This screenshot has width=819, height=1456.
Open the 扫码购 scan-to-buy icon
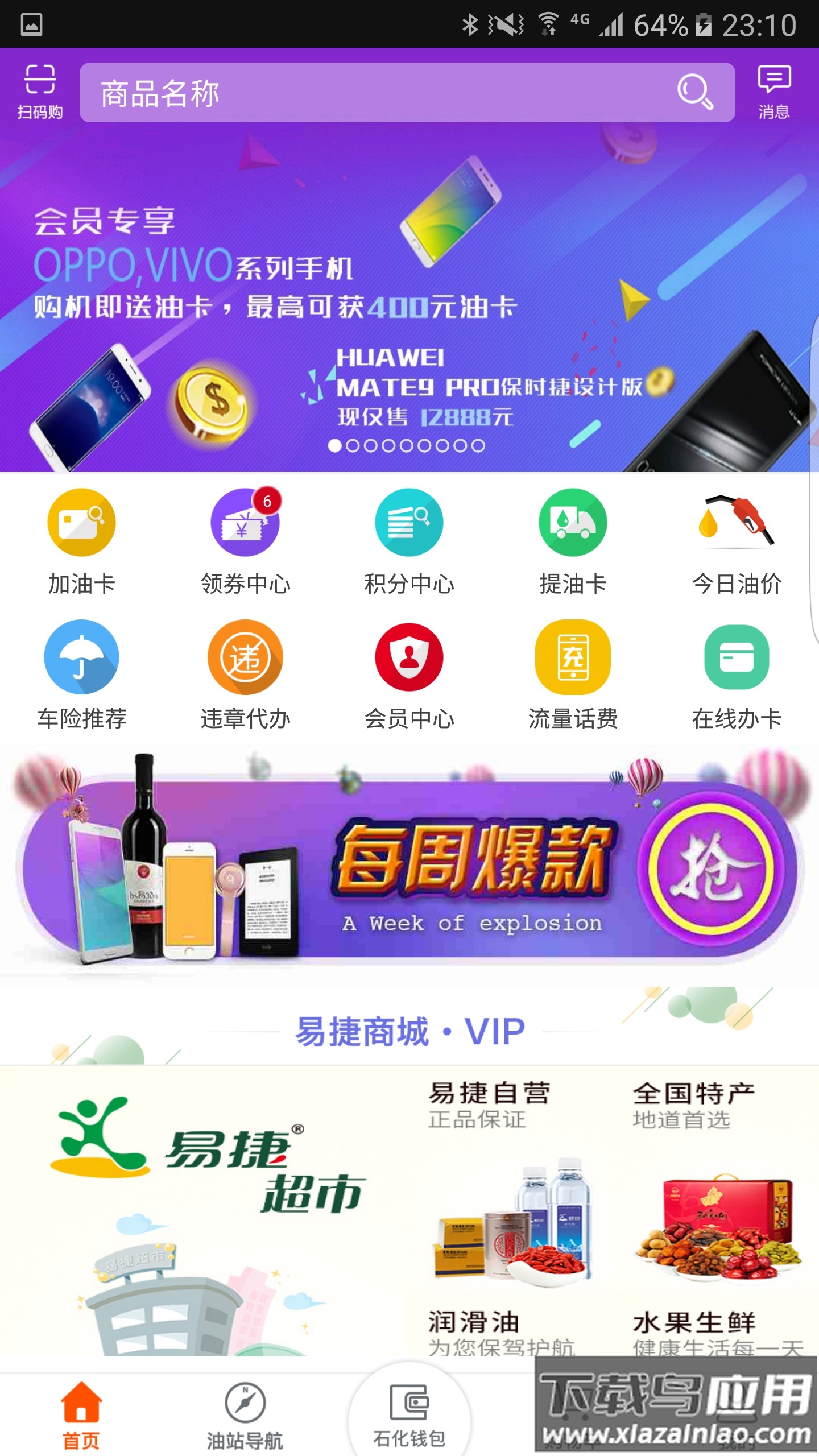pyautogui.click(x=40, y=91)
